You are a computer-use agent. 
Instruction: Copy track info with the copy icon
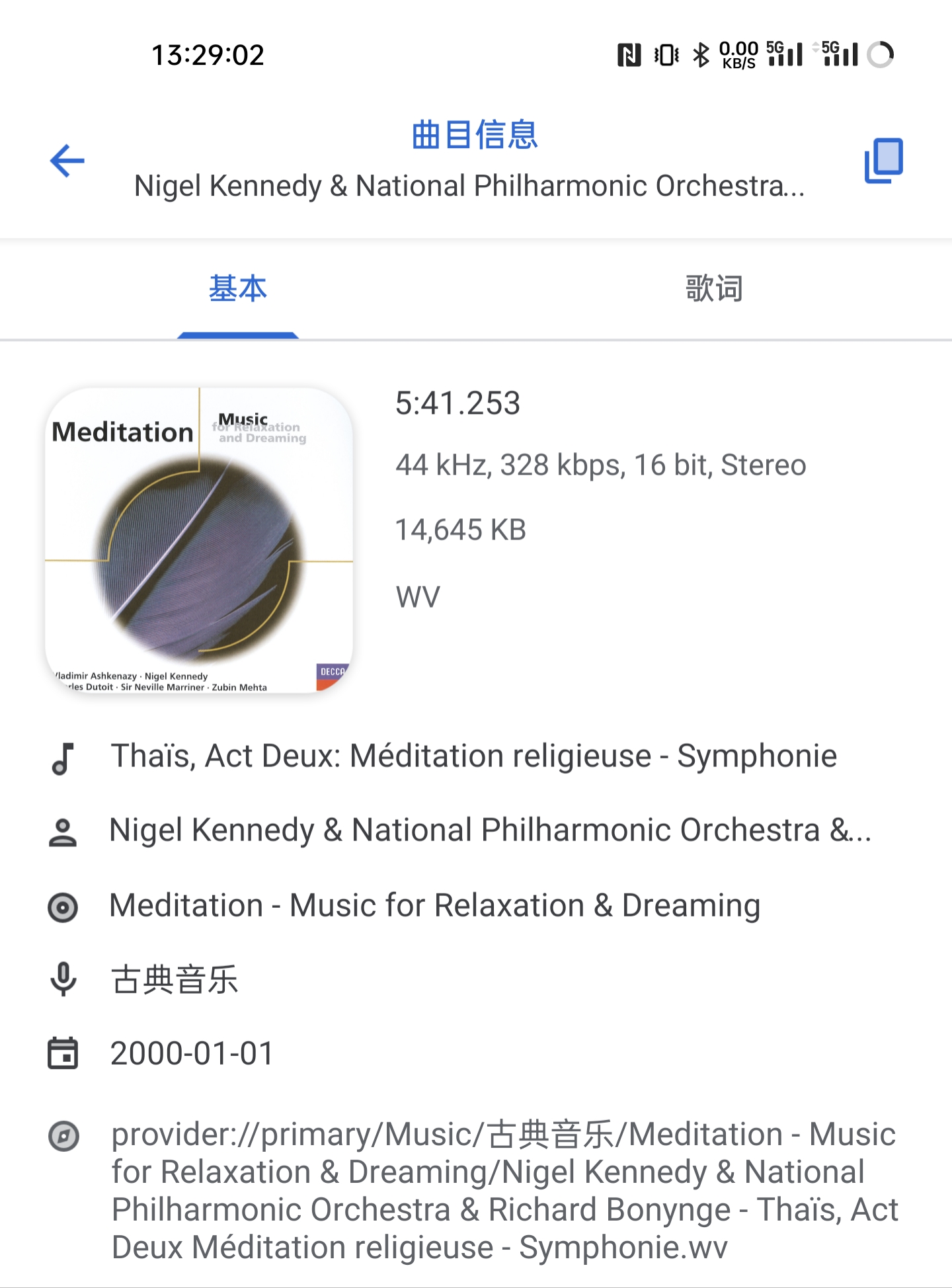point(883,161)
